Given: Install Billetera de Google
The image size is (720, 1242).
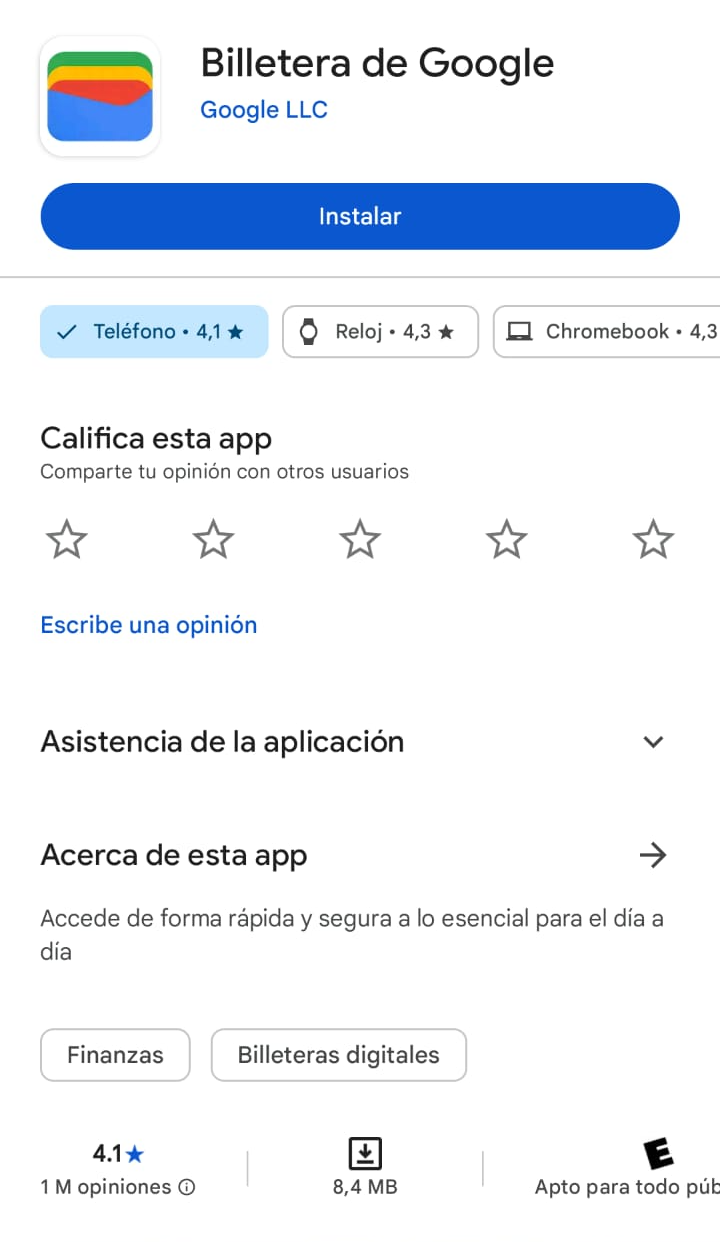Looking at the screenshot, I should click(x=360, y=216).
